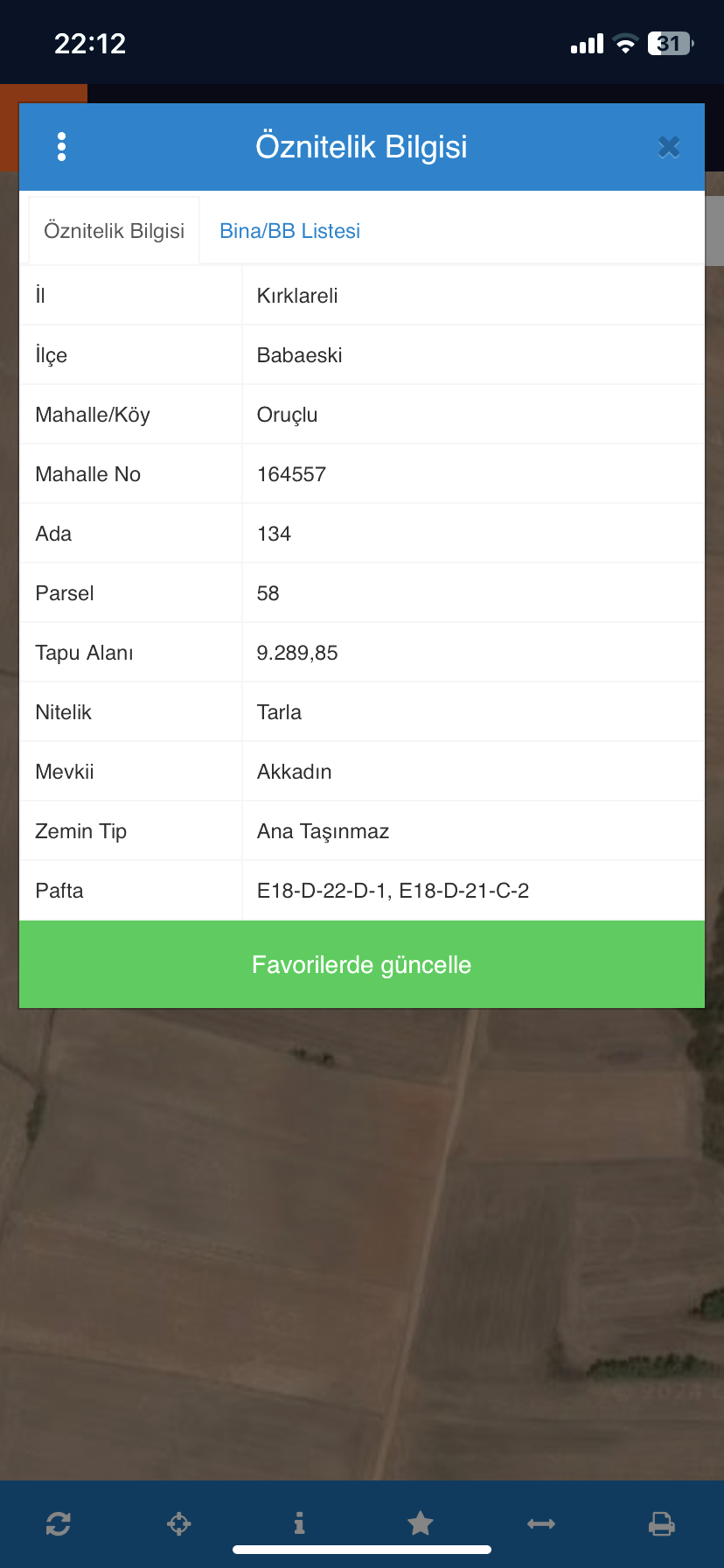Print the map using the printer icon

[x=662, y=1523]
